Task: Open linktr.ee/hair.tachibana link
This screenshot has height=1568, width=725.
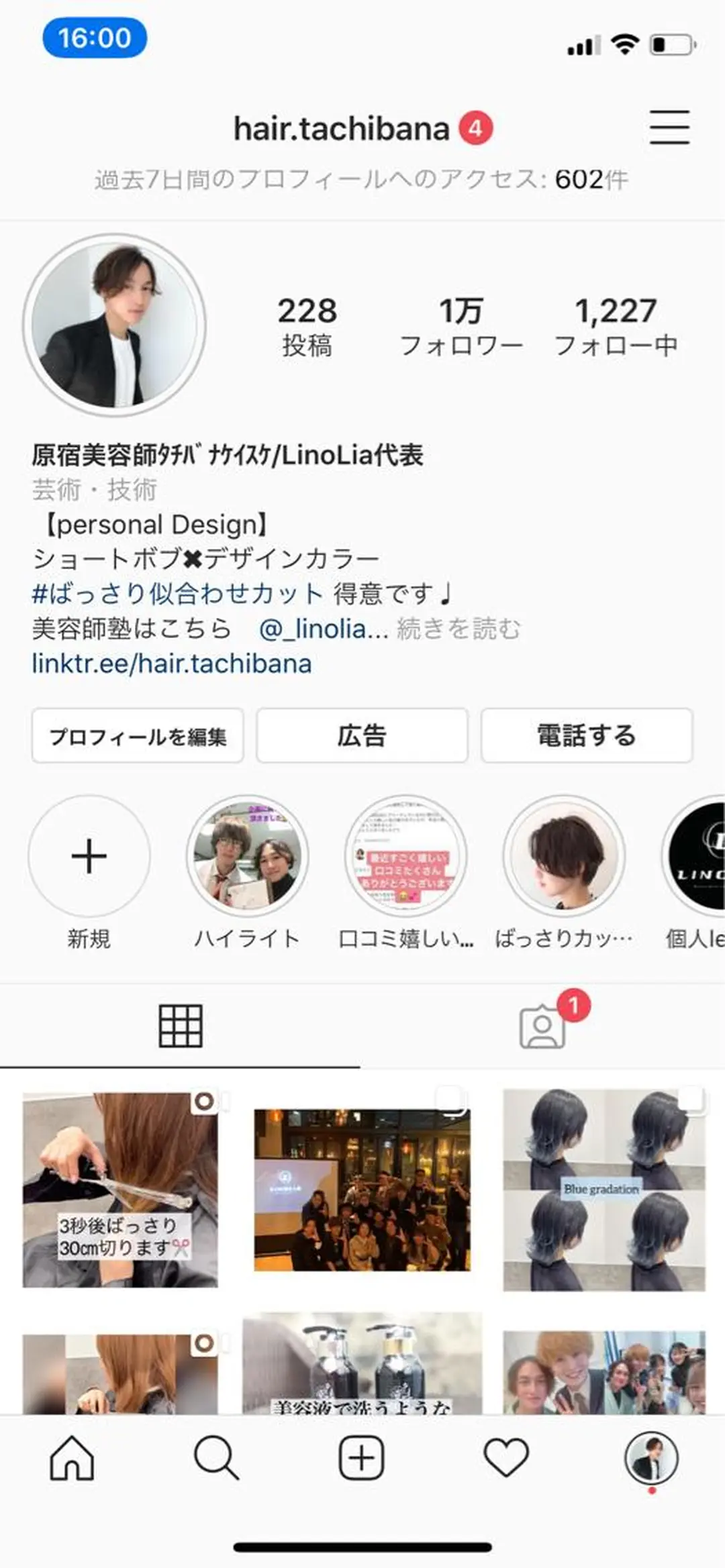Action: [x=172, y=664]
